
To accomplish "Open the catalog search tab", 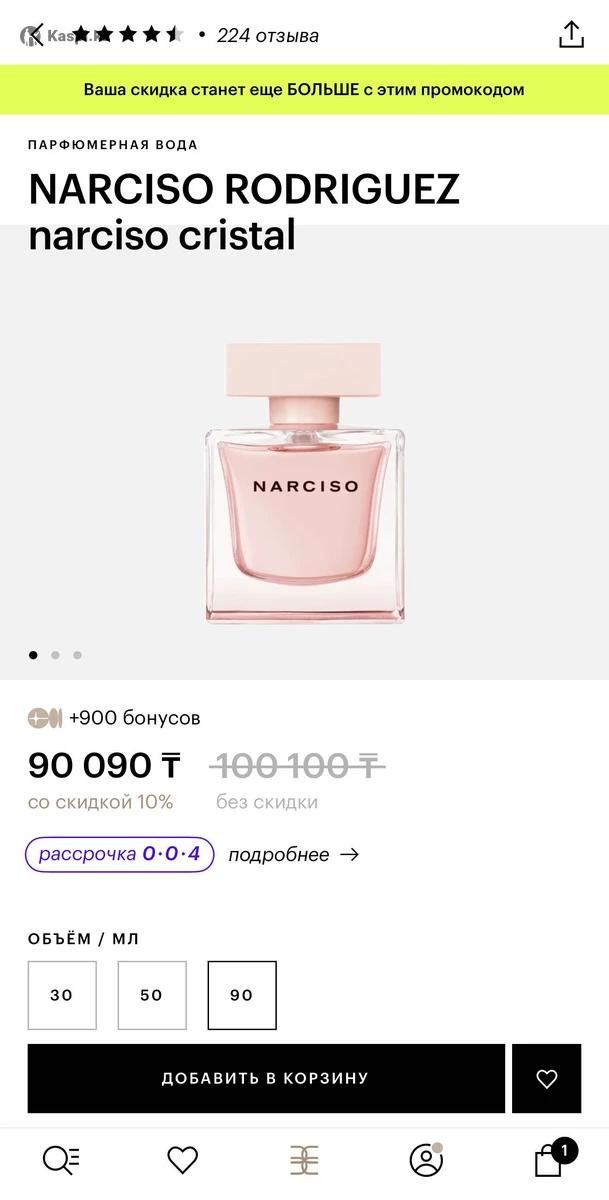I will click(61, 1160).
